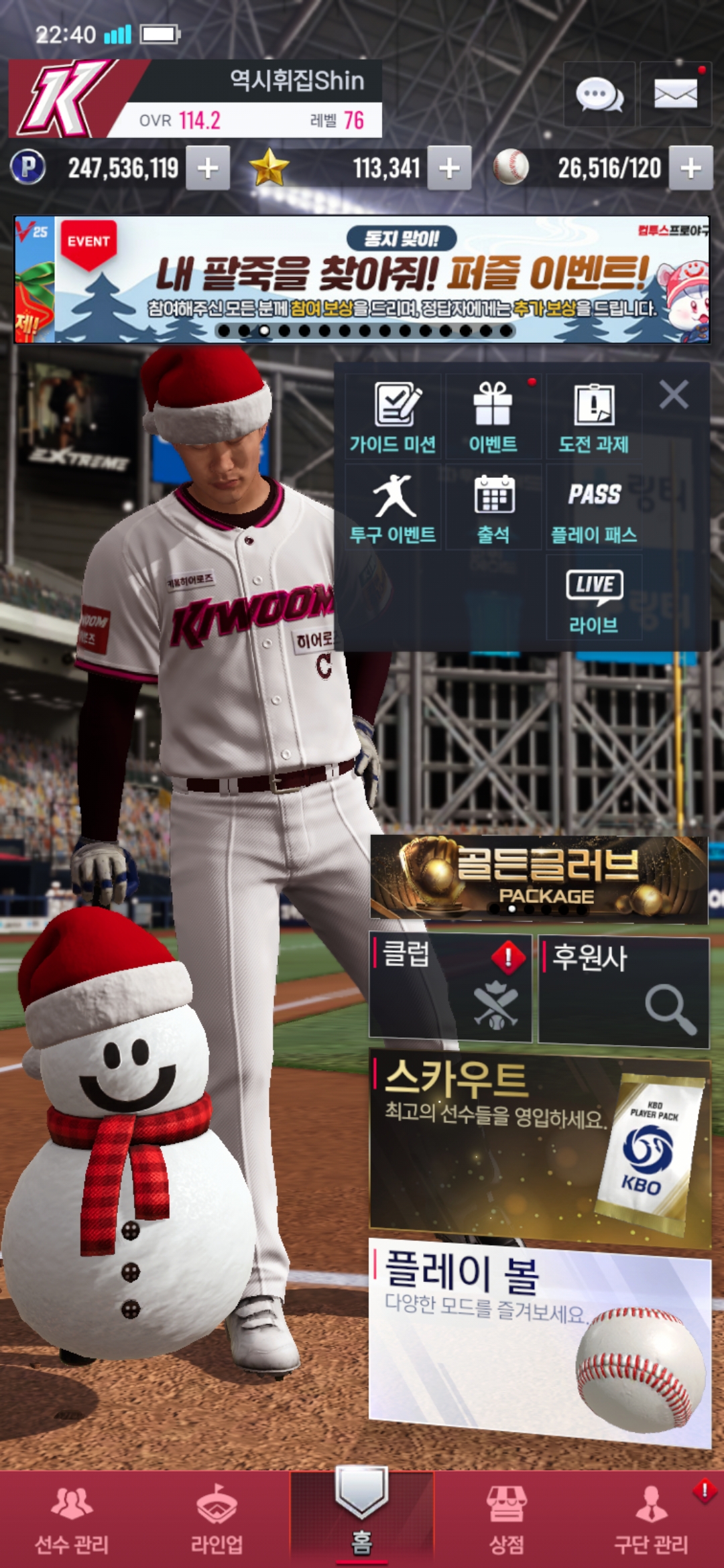Open the mailbox envelope icon
724x1568 pixels.
675,94
